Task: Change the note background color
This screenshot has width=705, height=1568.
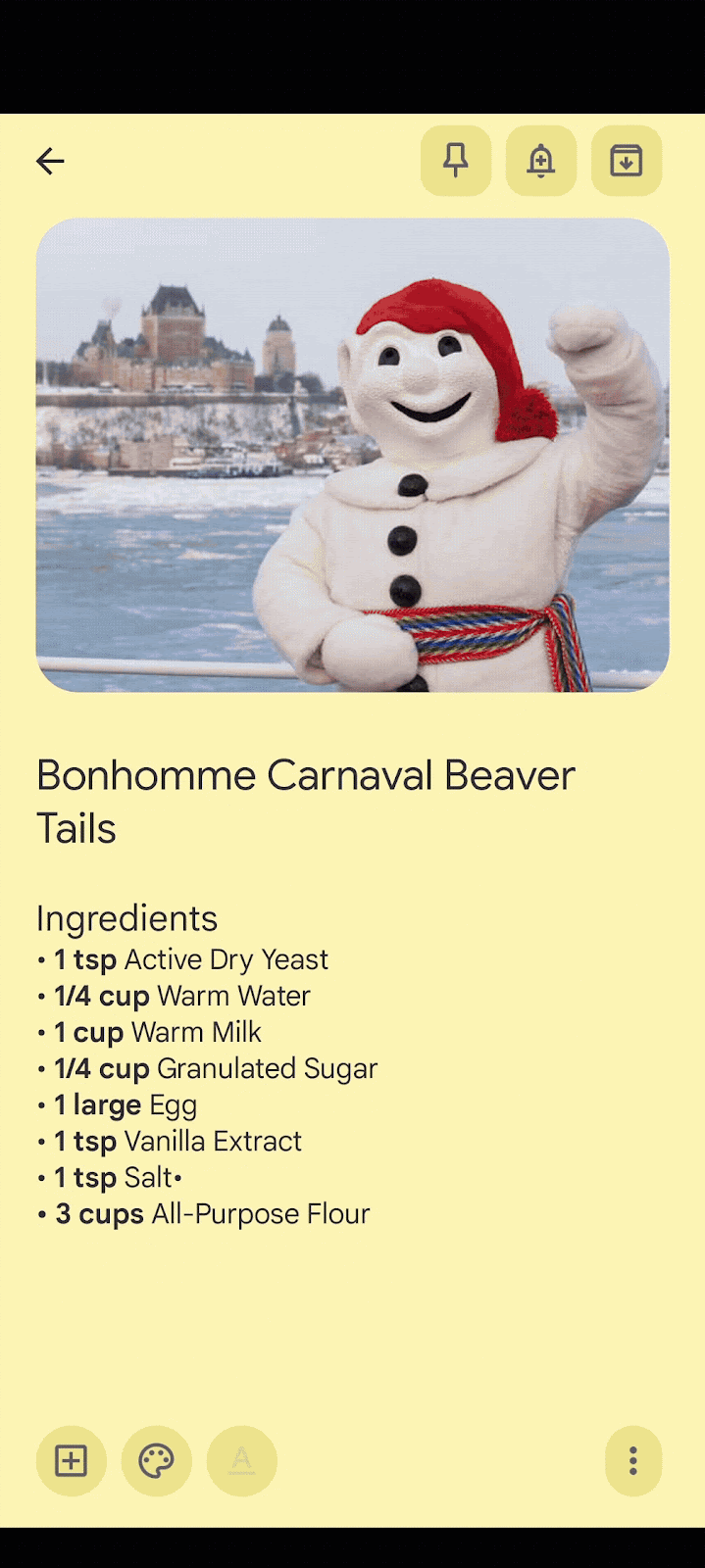Action: tap(157, 1461)
